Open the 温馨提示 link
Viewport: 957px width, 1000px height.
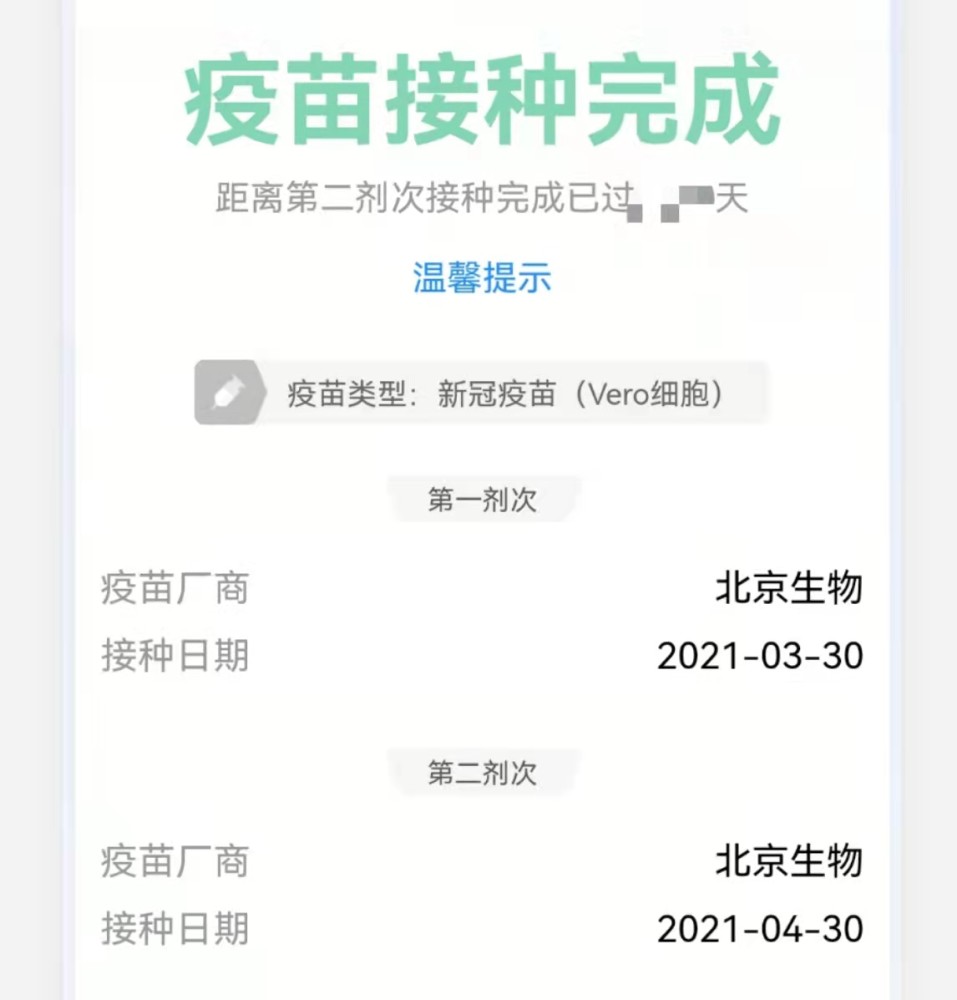[482, 277]
